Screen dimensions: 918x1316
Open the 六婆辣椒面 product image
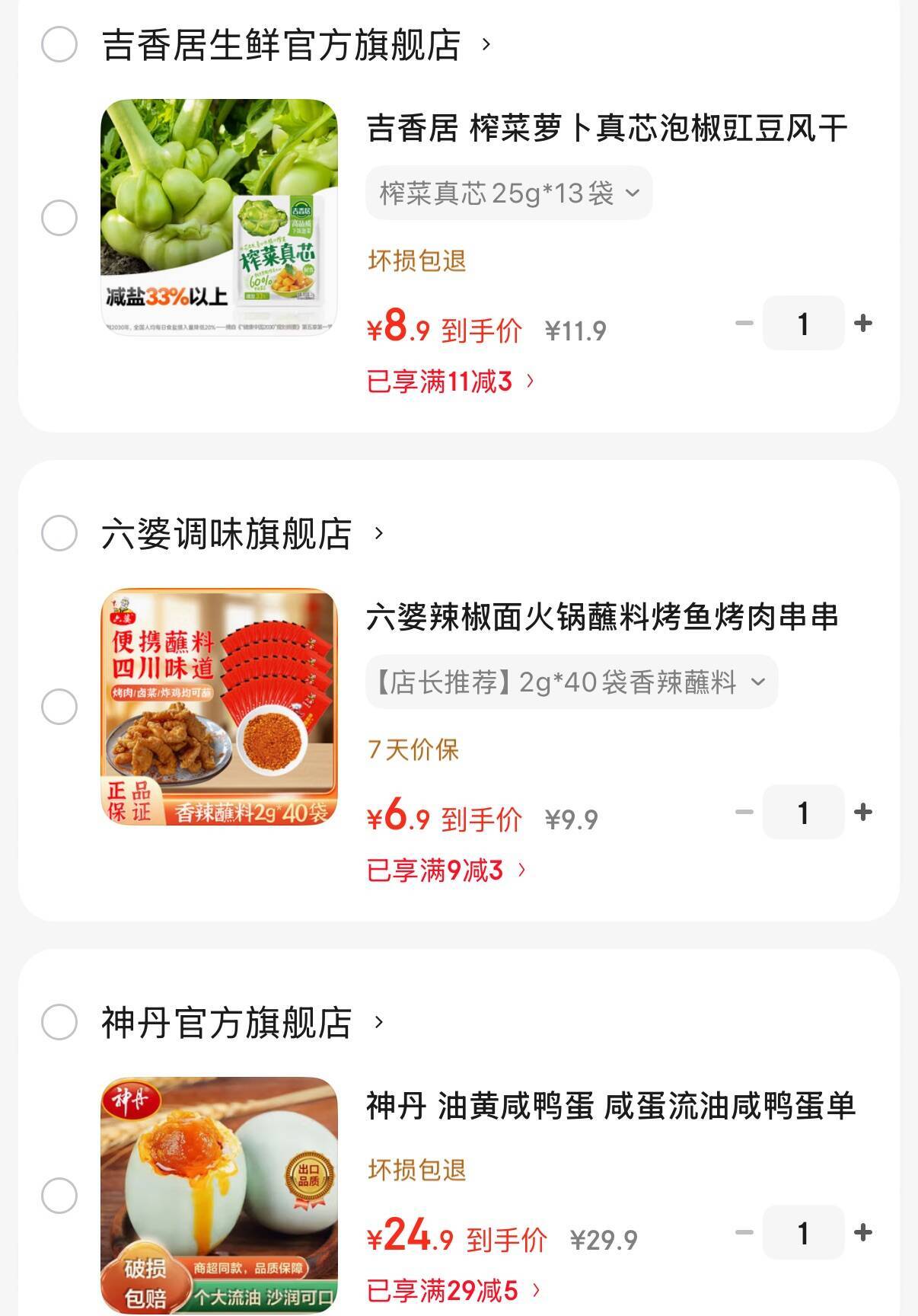[219, 707]
